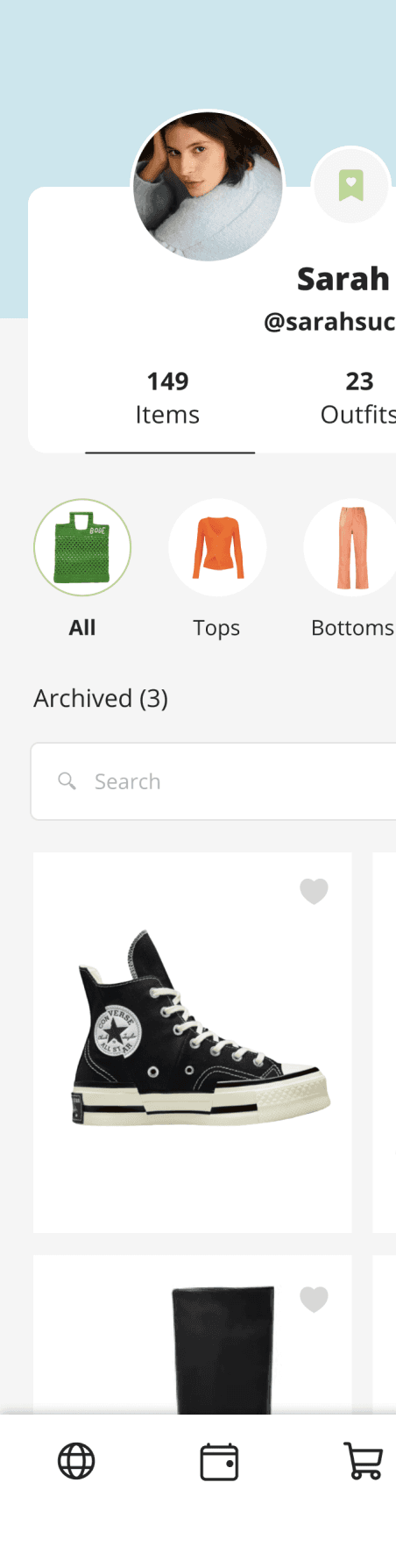Switch to the 149 Items tab
The width and height of the screenshot is (396, 1568).
167,397
